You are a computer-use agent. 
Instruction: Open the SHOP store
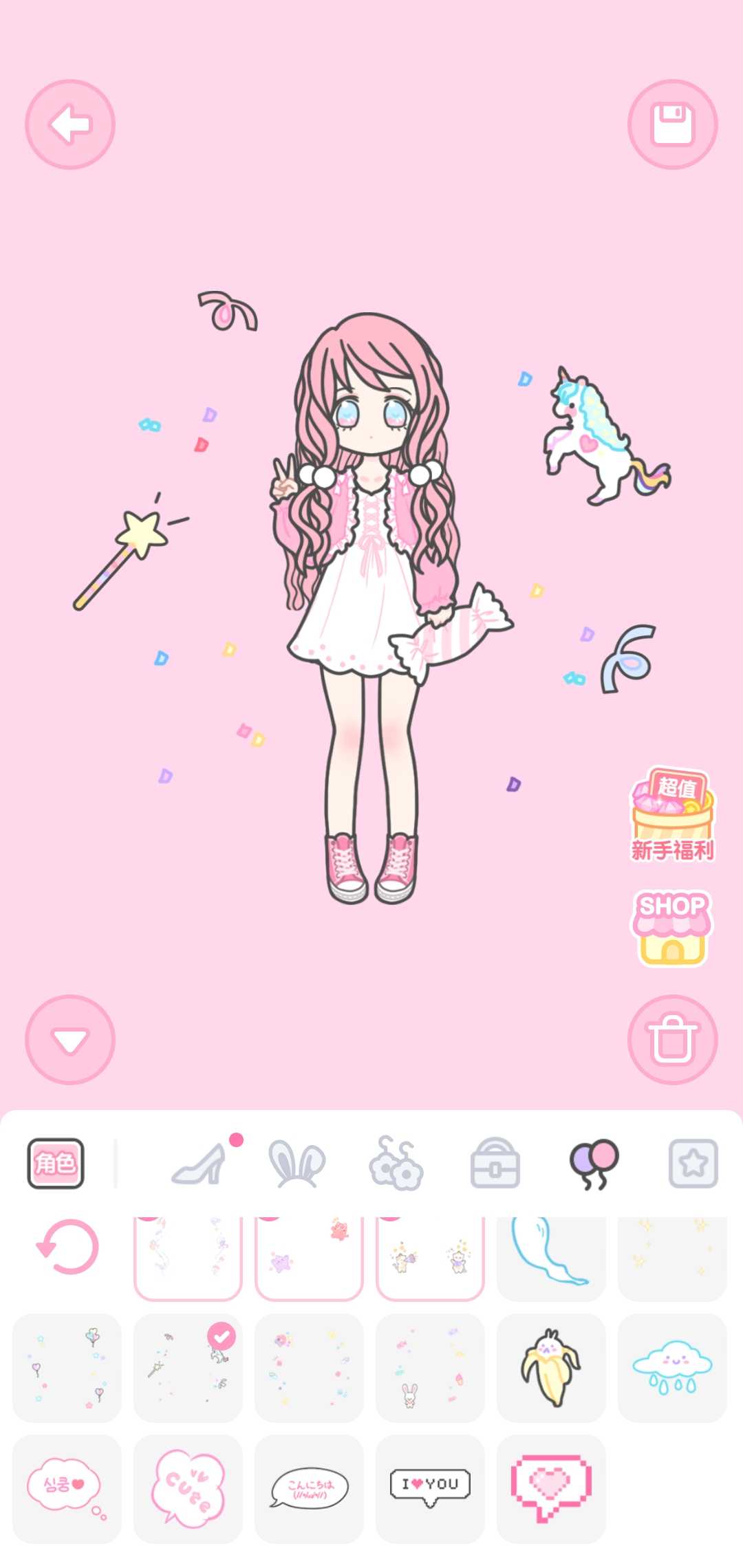click(672, 925)
